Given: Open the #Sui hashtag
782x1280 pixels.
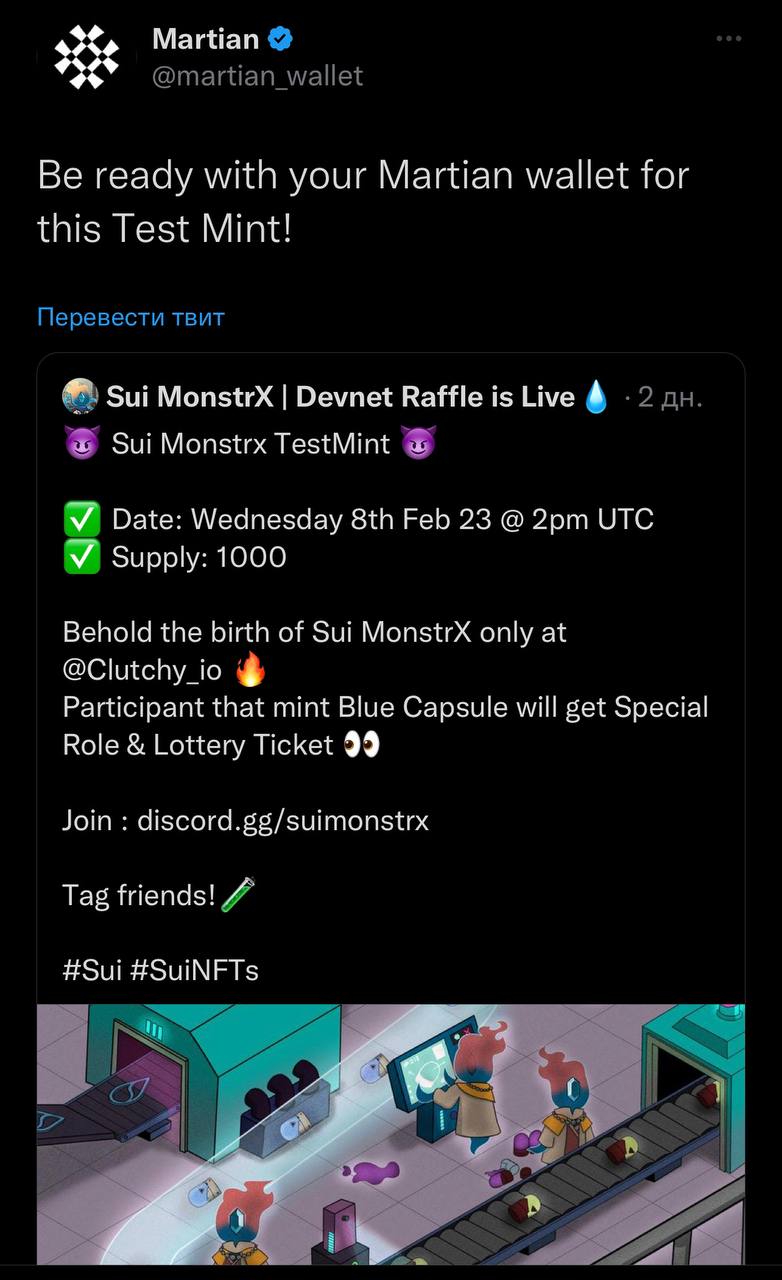Looking at the screenshot, I should tap(92, 970).
